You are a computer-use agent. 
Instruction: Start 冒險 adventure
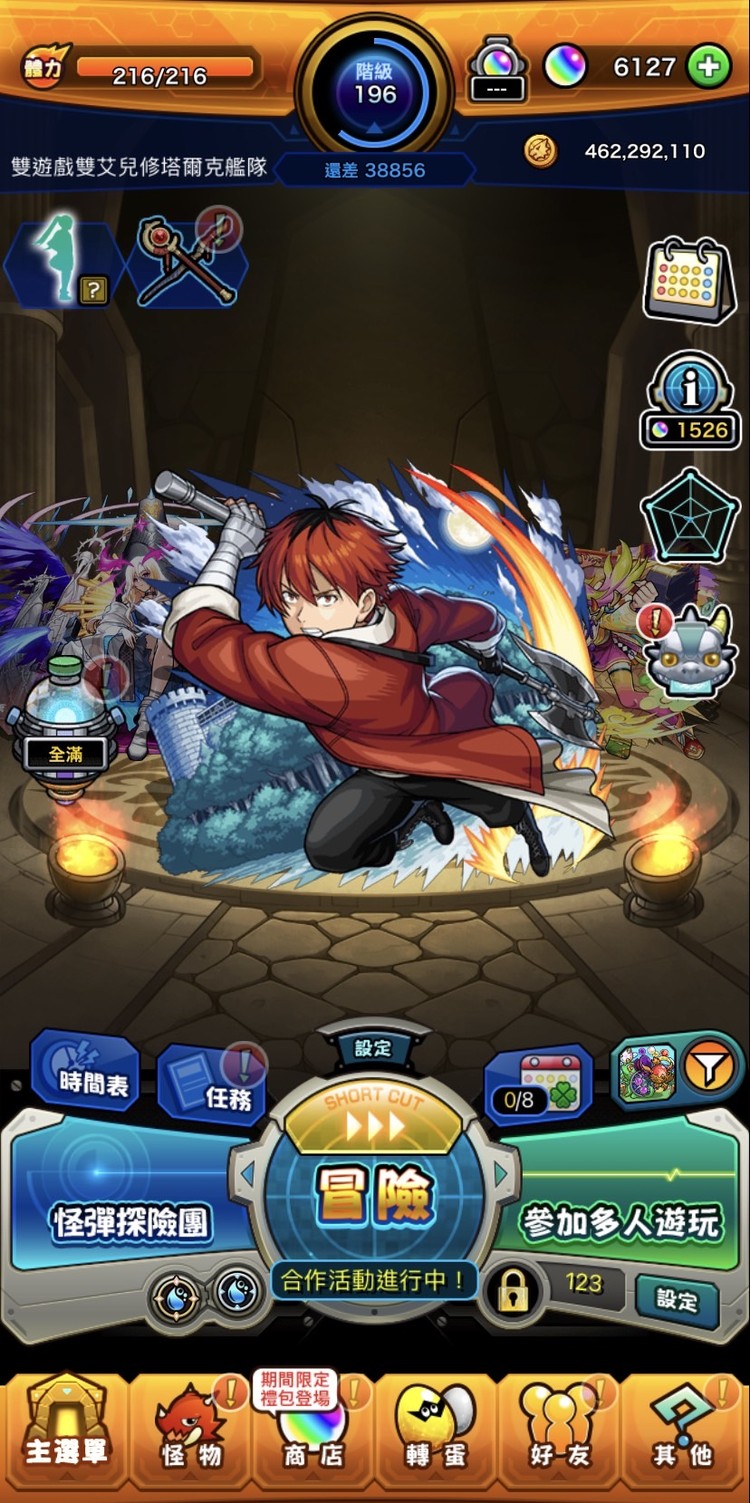(x=374, y=1197)
